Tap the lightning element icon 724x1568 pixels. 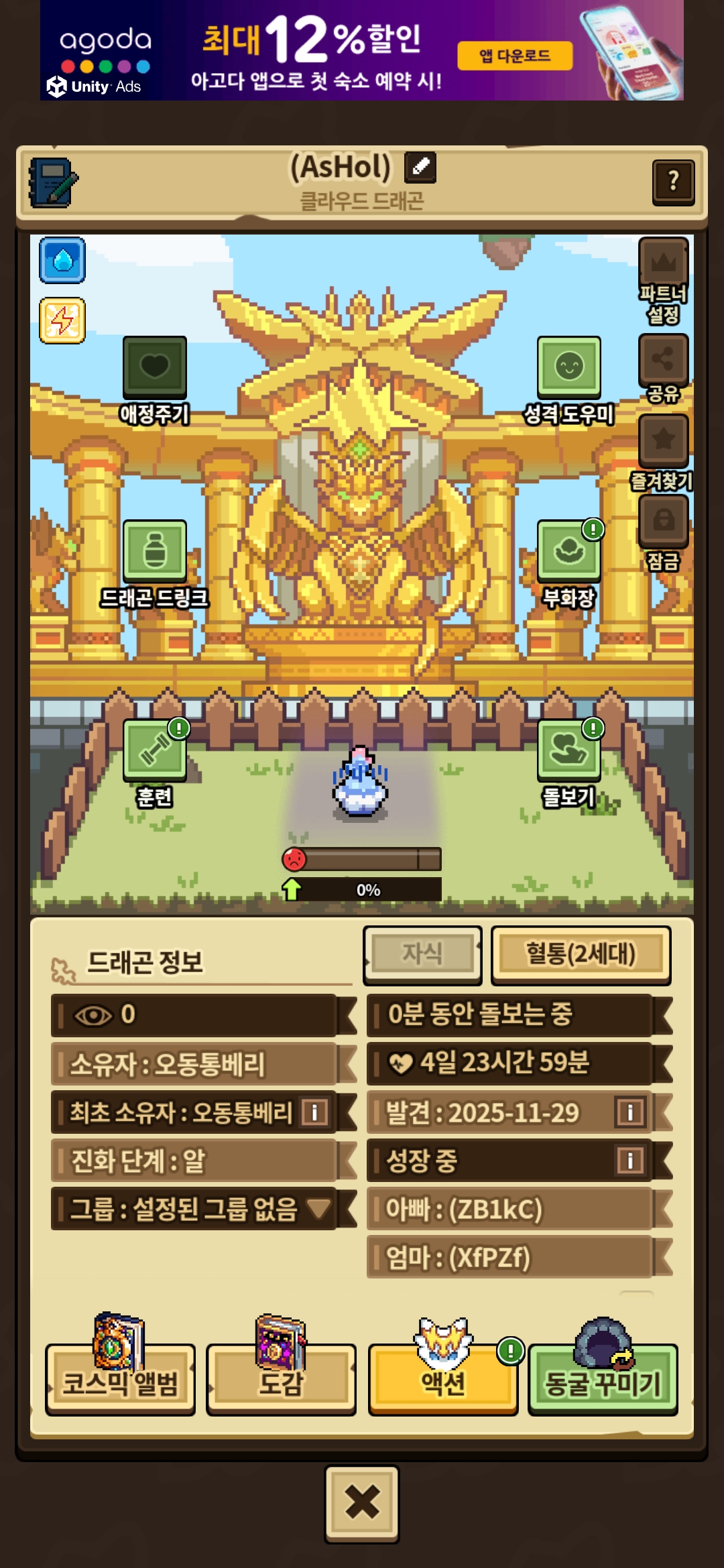[x=62, y=320]
